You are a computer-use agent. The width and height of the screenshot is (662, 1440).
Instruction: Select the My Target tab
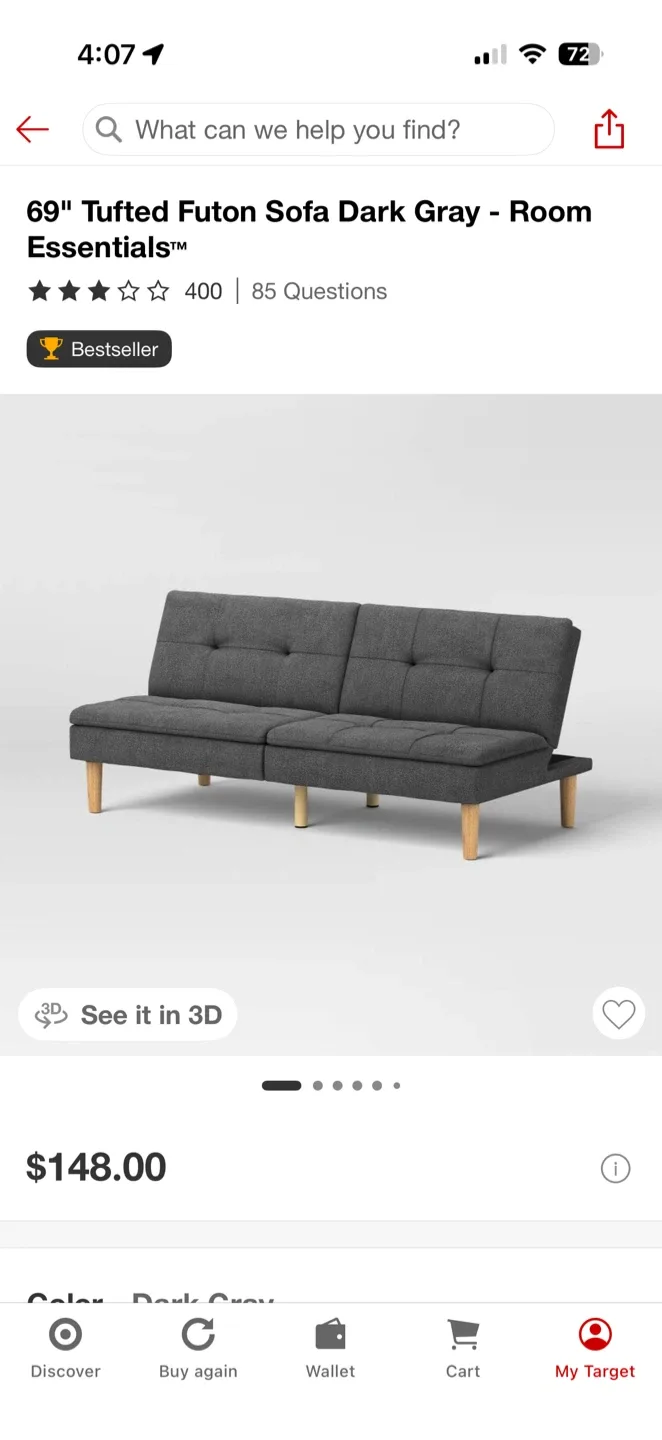(595, 1348)
